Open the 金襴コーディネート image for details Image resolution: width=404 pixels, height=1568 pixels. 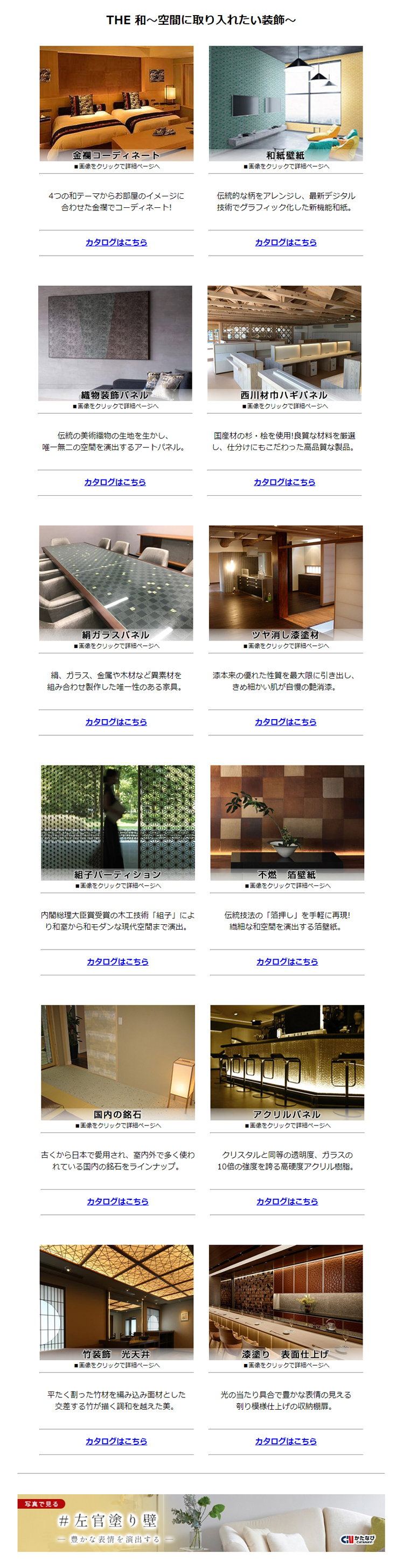coord(116,103)
